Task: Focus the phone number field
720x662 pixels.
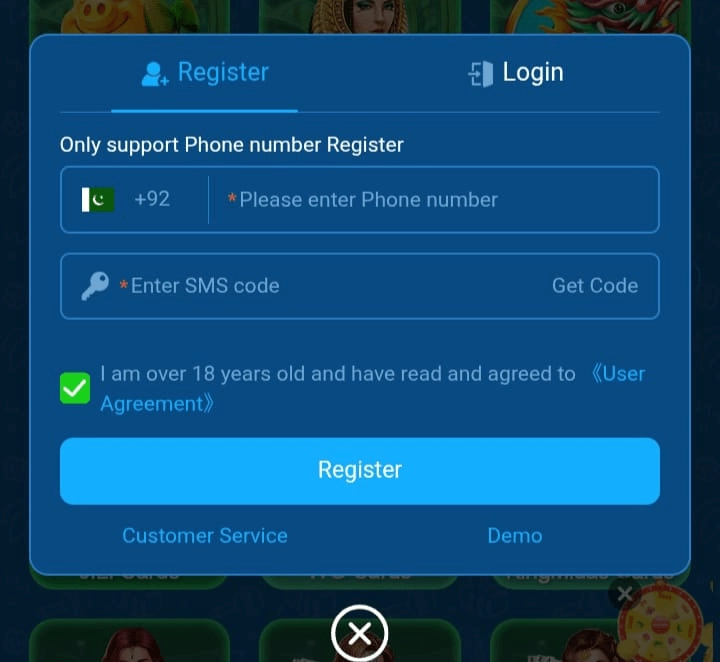Action: click(430, 199)
